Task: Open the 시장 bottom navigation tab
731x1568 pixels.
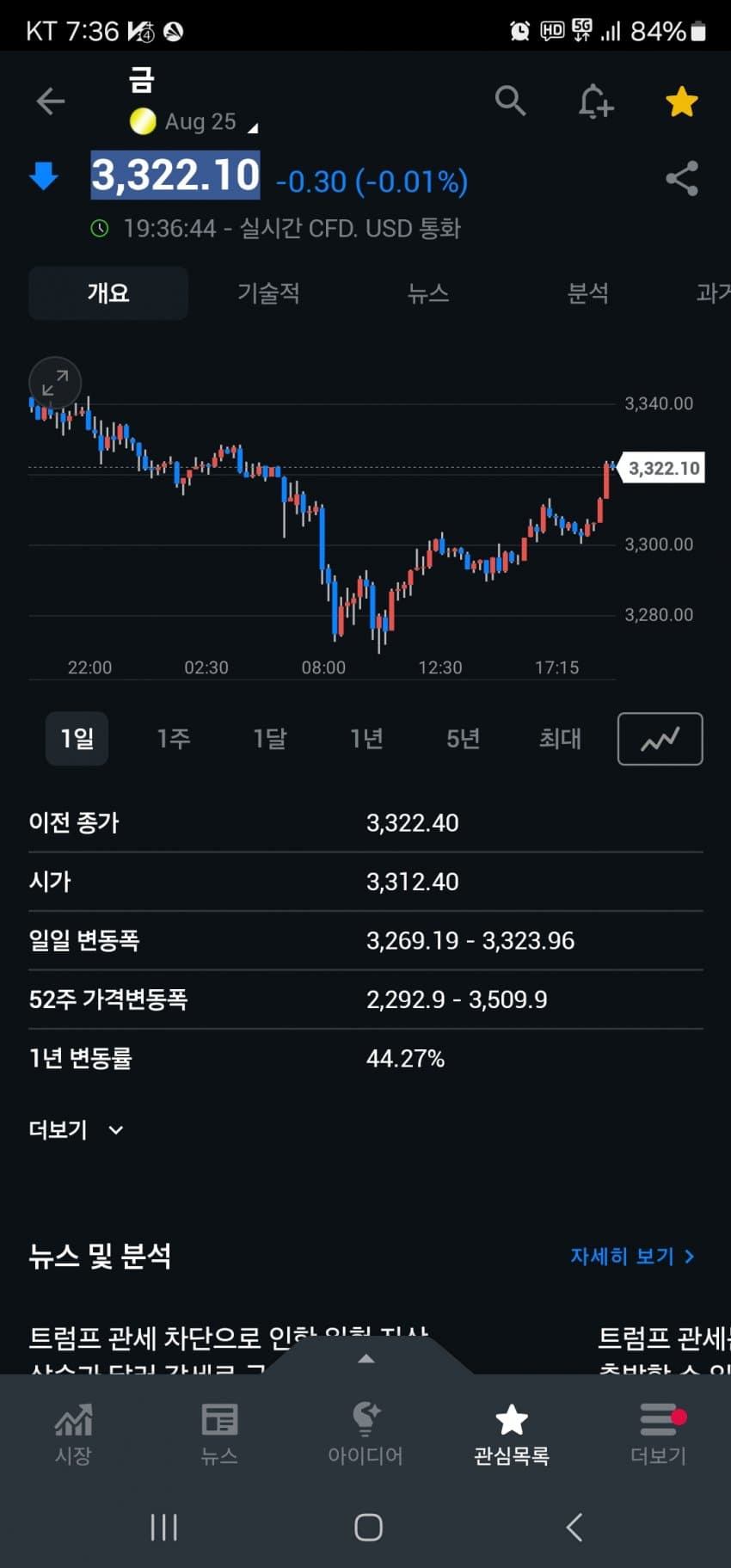Action: point(73,1434)
